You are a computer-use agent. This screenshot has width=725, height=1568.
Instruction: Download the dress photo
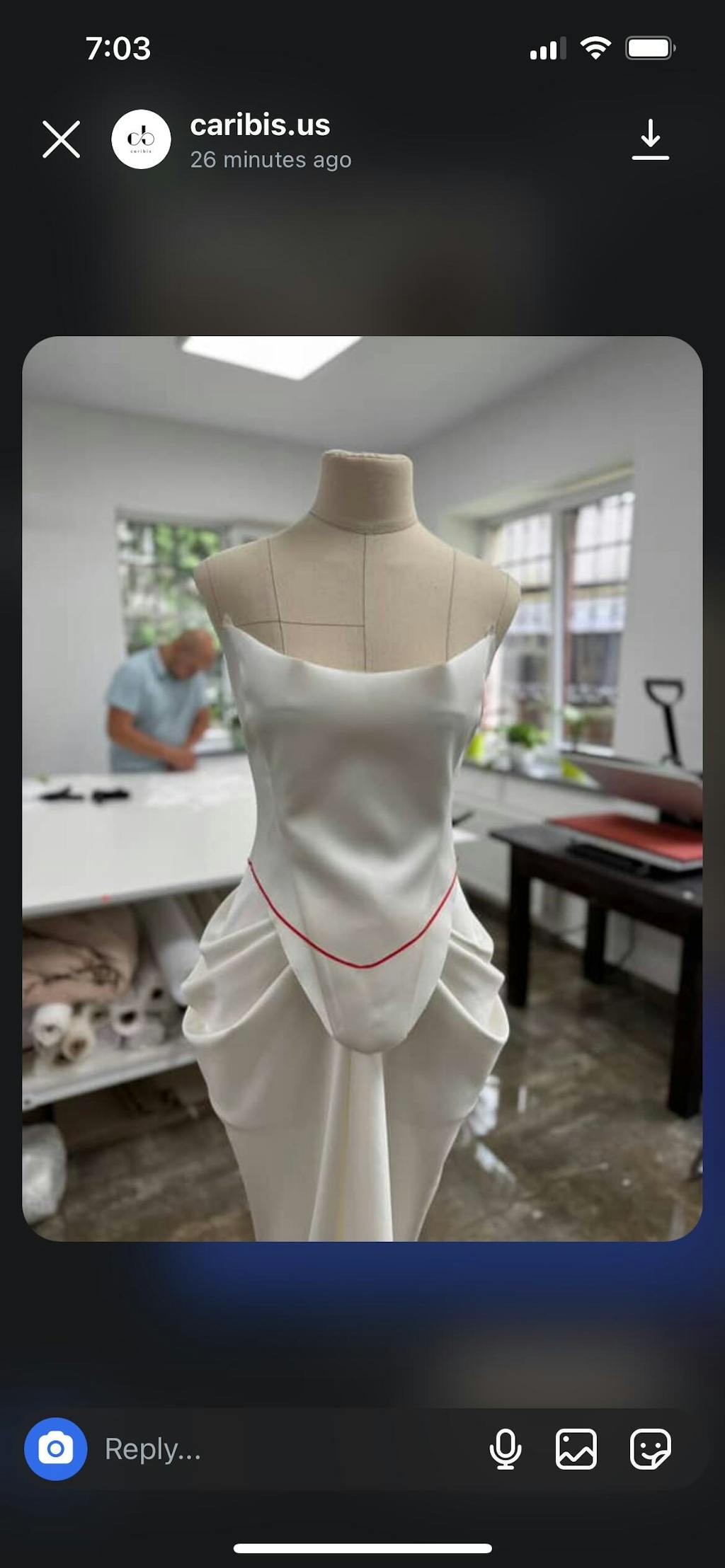[x=650, y=139]
